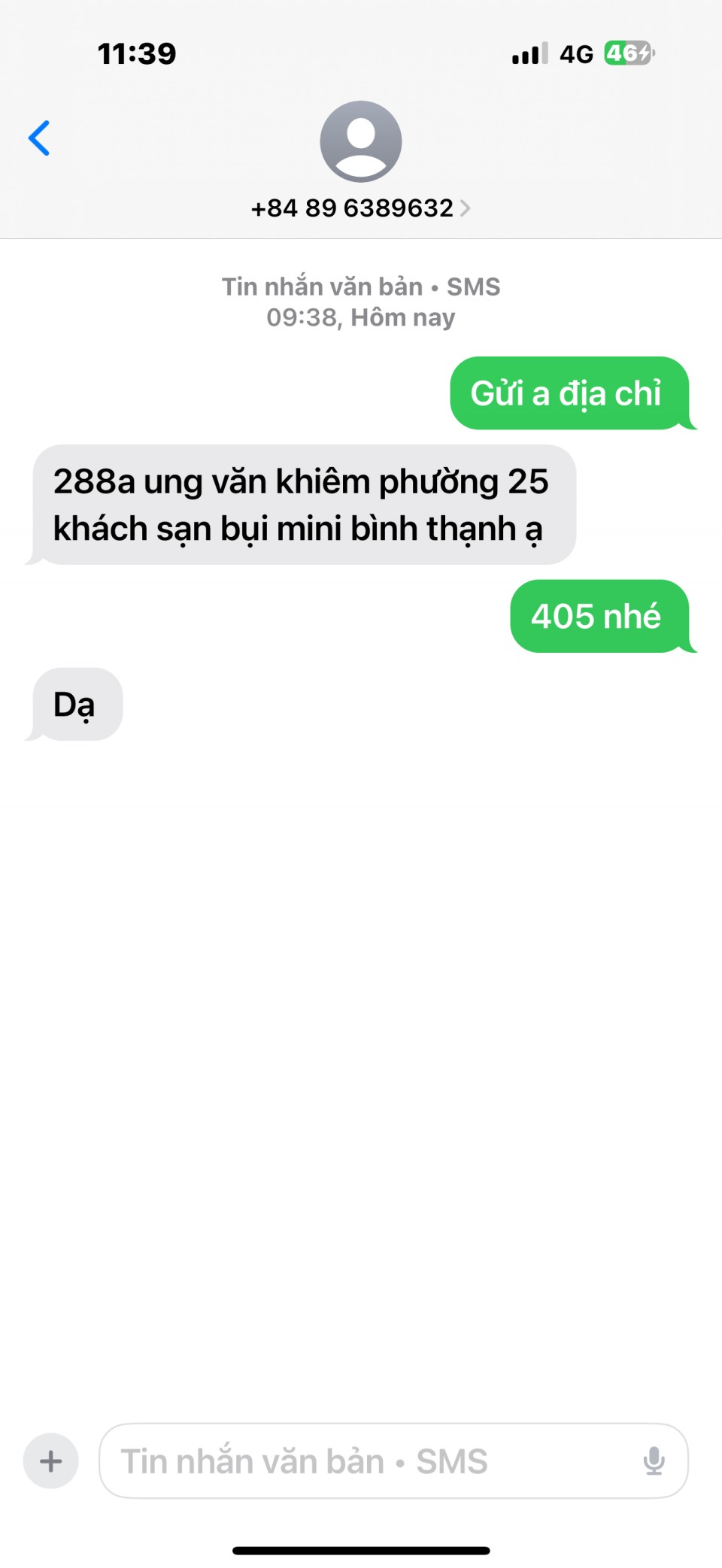Go back to the messages list

39,138
